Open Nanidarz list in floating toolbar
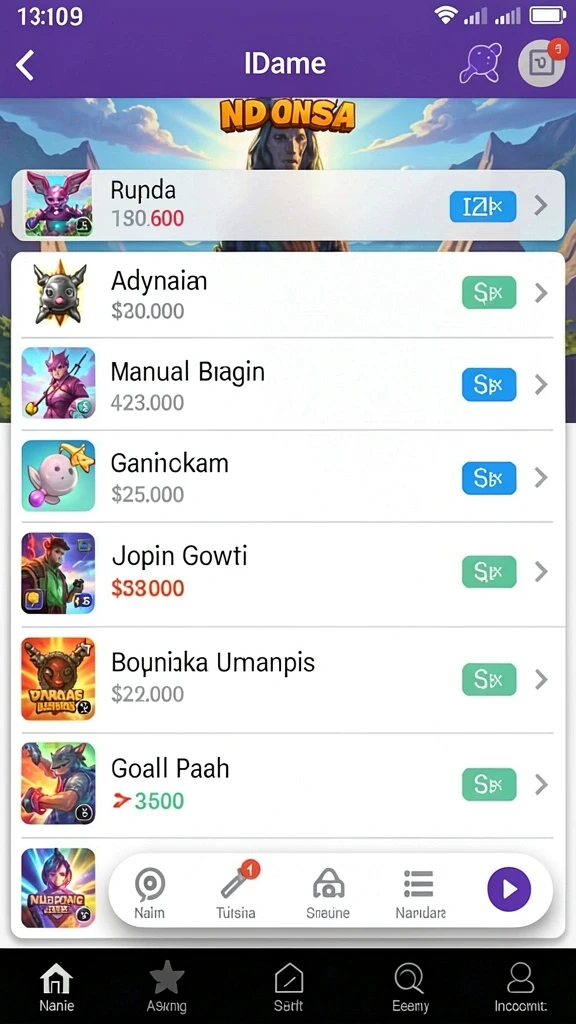This screenshot has height=1024, width=576. (420, 894)
